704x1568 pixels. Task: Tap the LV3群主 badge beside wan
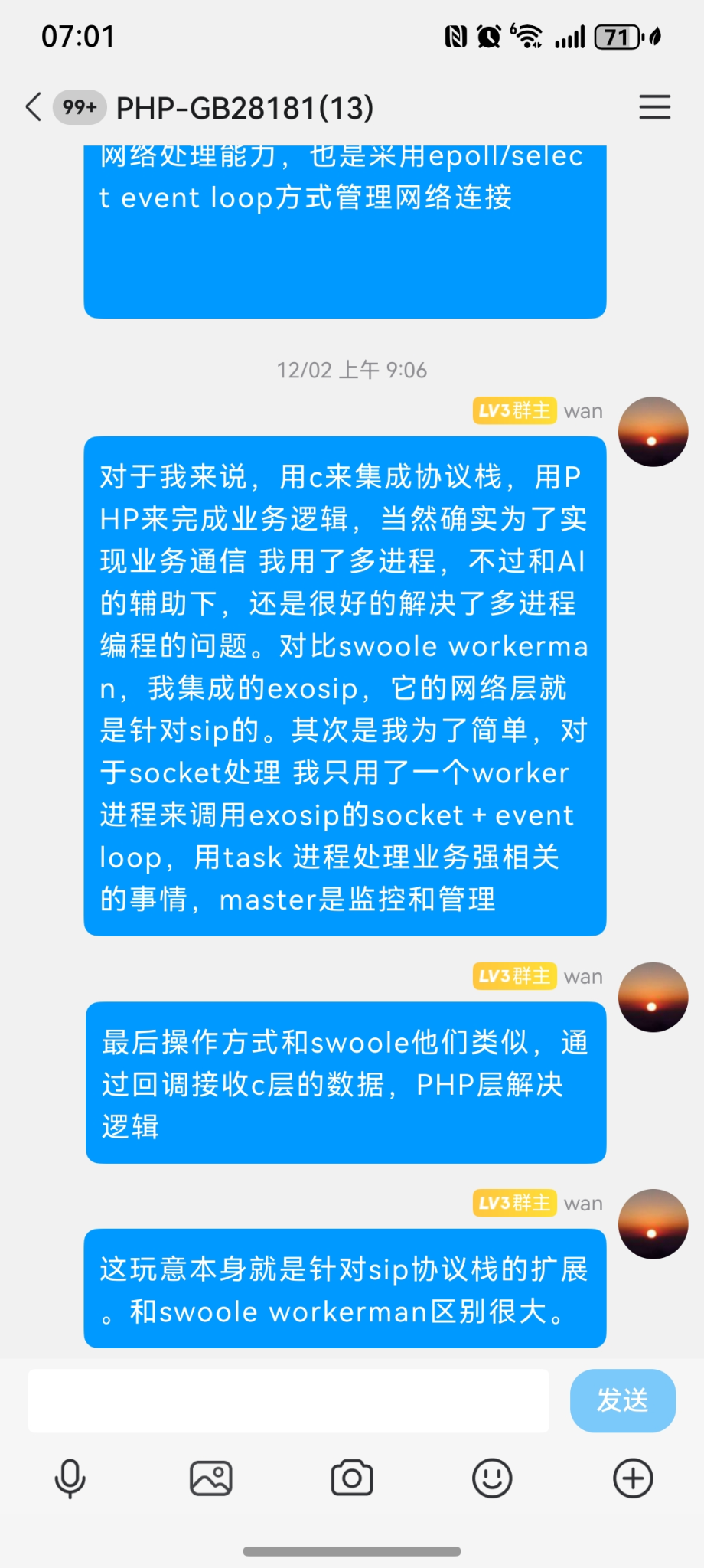pos(513,410)
